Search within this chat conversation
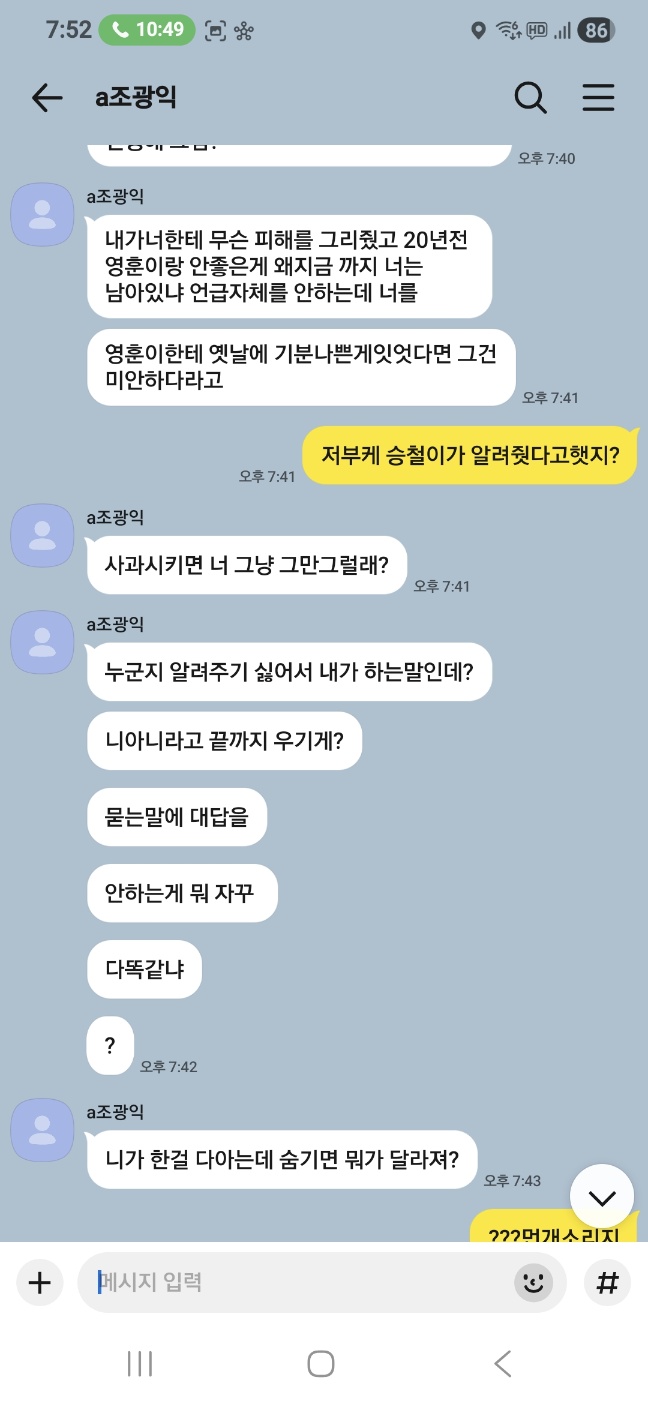 click(x=530, y=97)
